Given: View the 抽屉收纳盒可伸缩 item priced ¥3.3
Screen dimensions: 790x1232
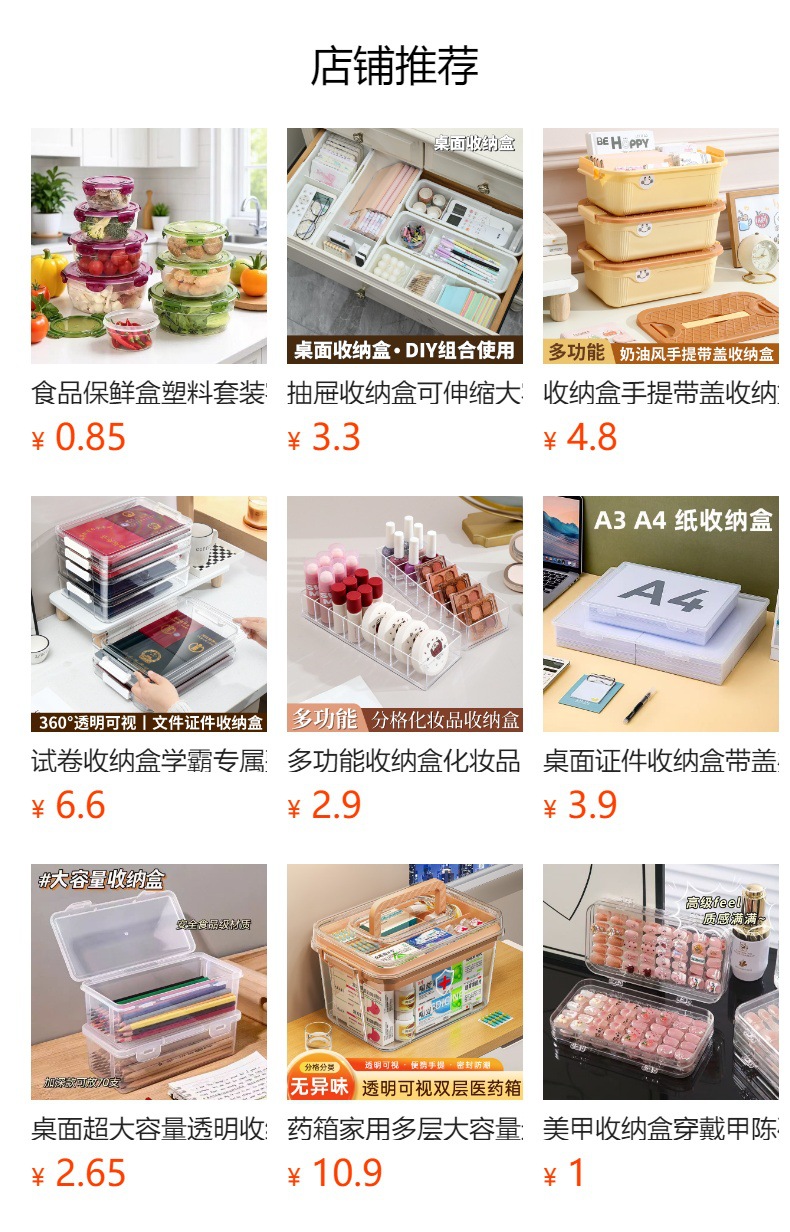Looking at the screenshot, I should tap(404, 246).
